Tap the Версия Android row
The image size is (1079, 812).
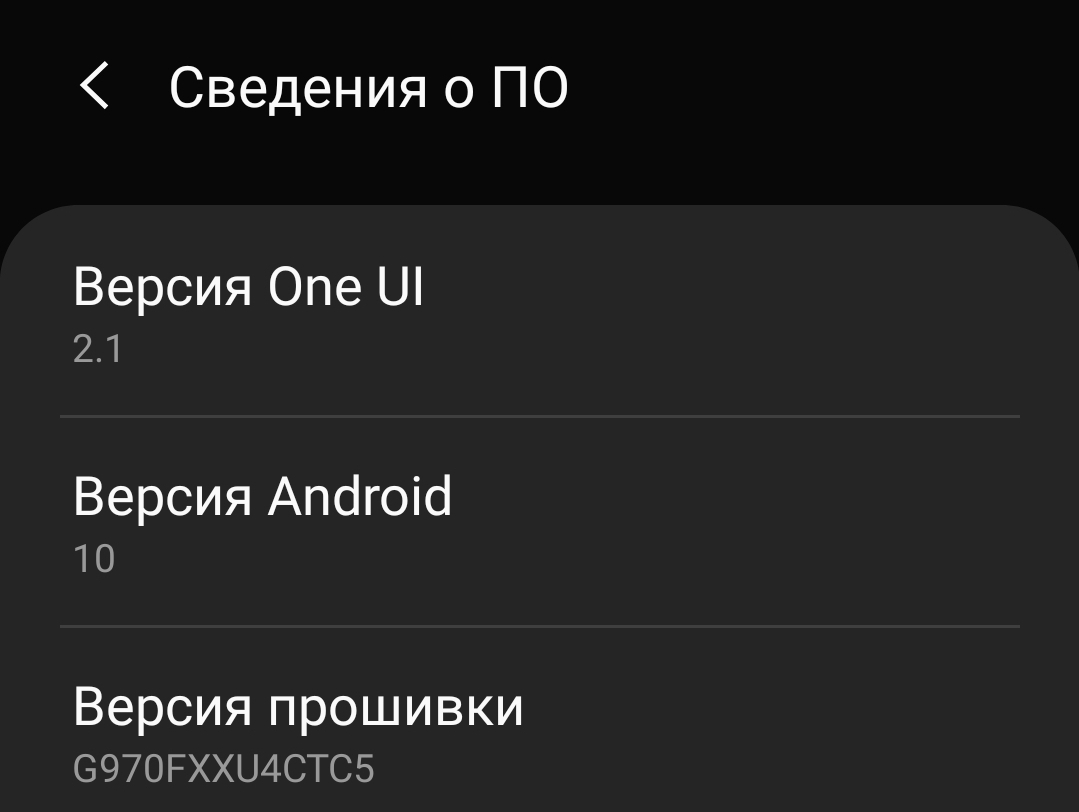pyautogui.click(x=540, y=522)
